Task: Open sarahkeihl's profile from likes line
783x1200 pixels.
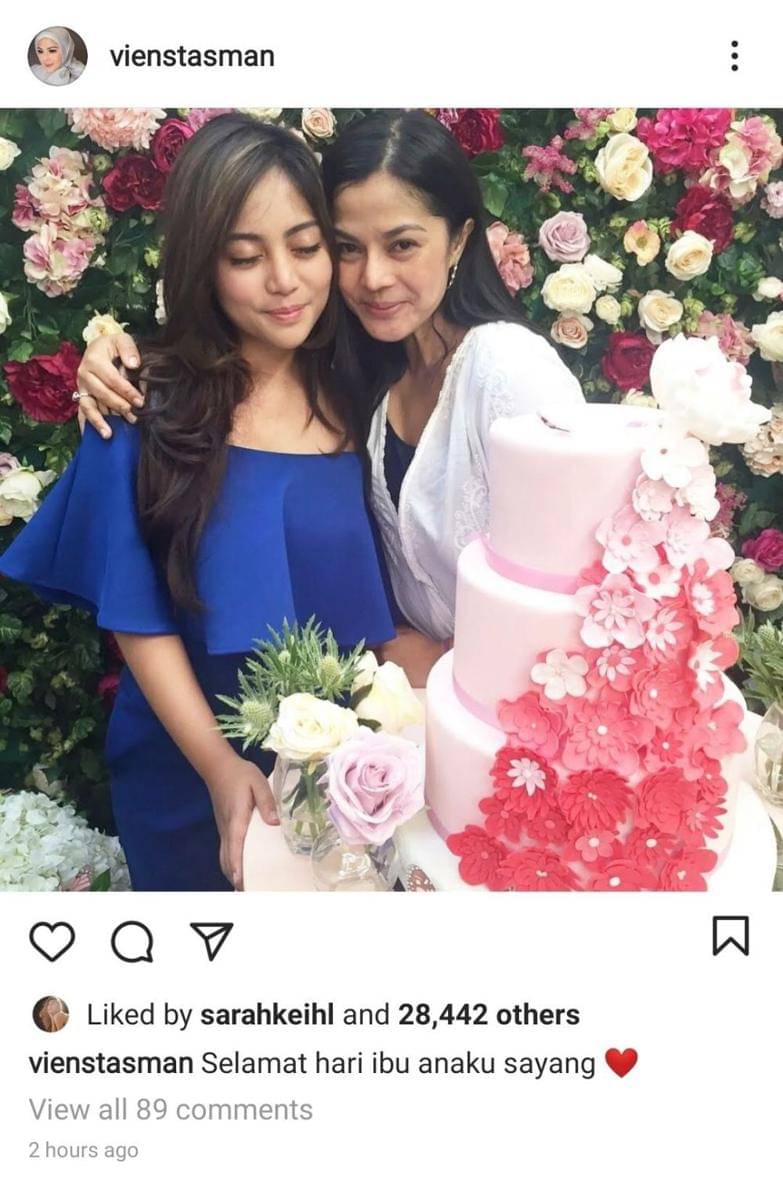Action: (x=269, y=1015)
